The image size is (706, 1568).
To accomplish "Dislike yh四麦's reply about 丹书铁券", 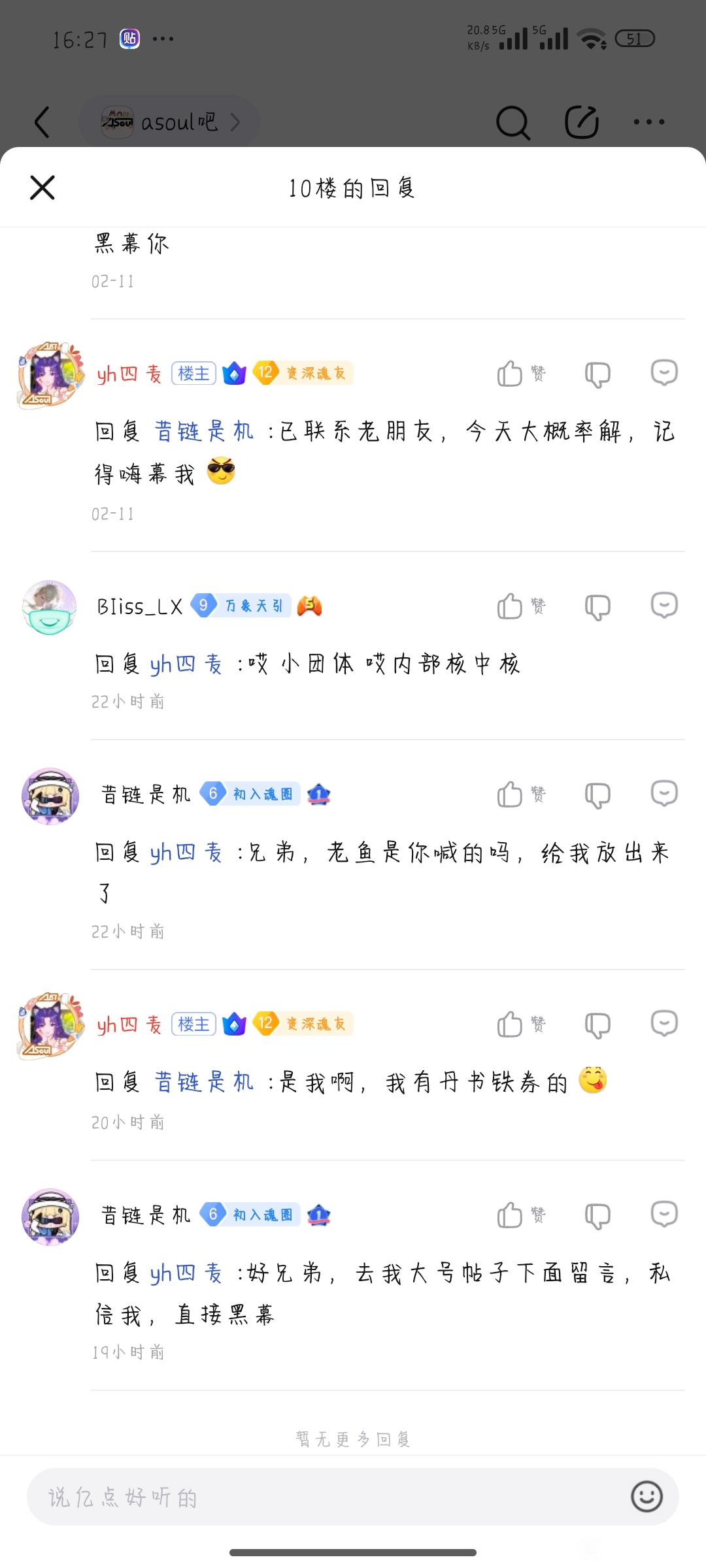I will (597, 1024).
